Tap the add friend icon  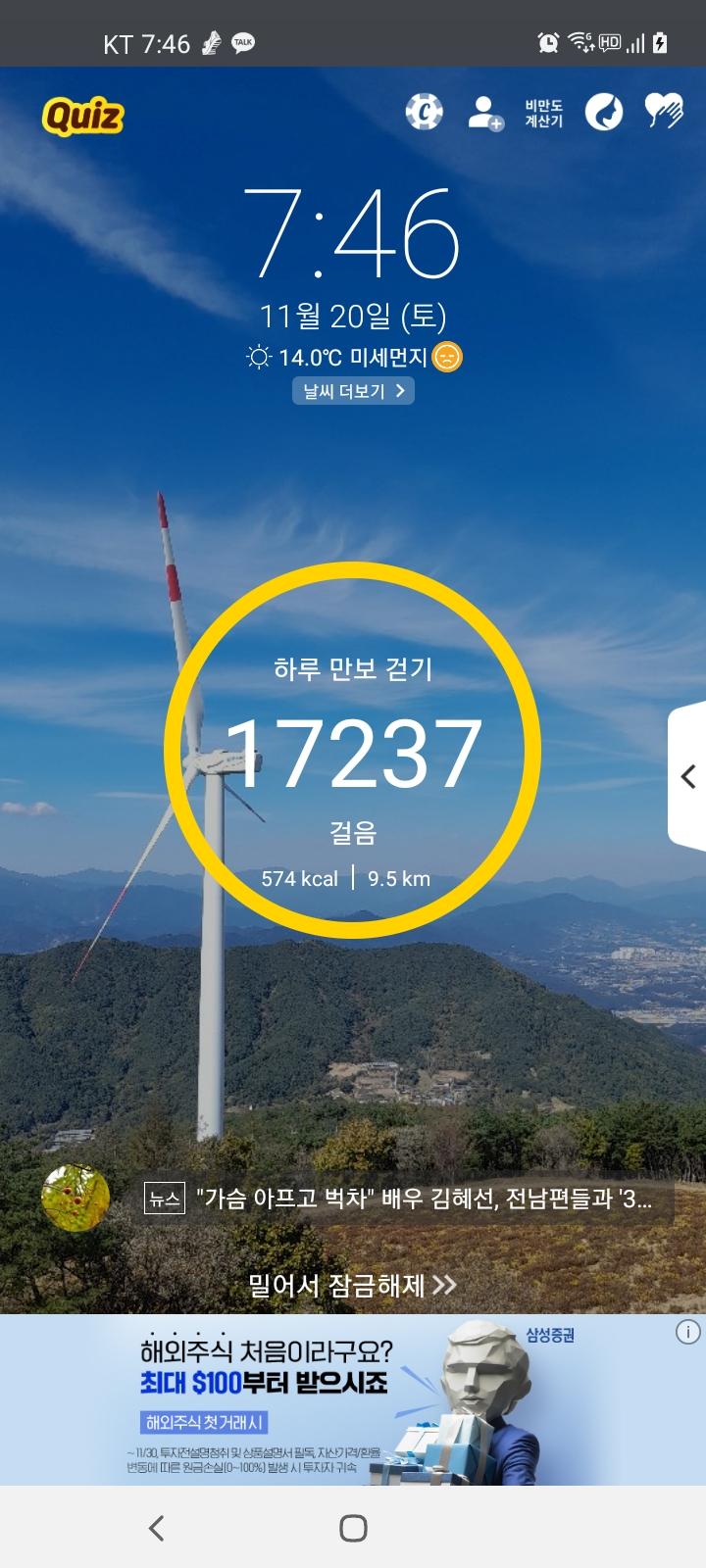[x=484, y=113]
